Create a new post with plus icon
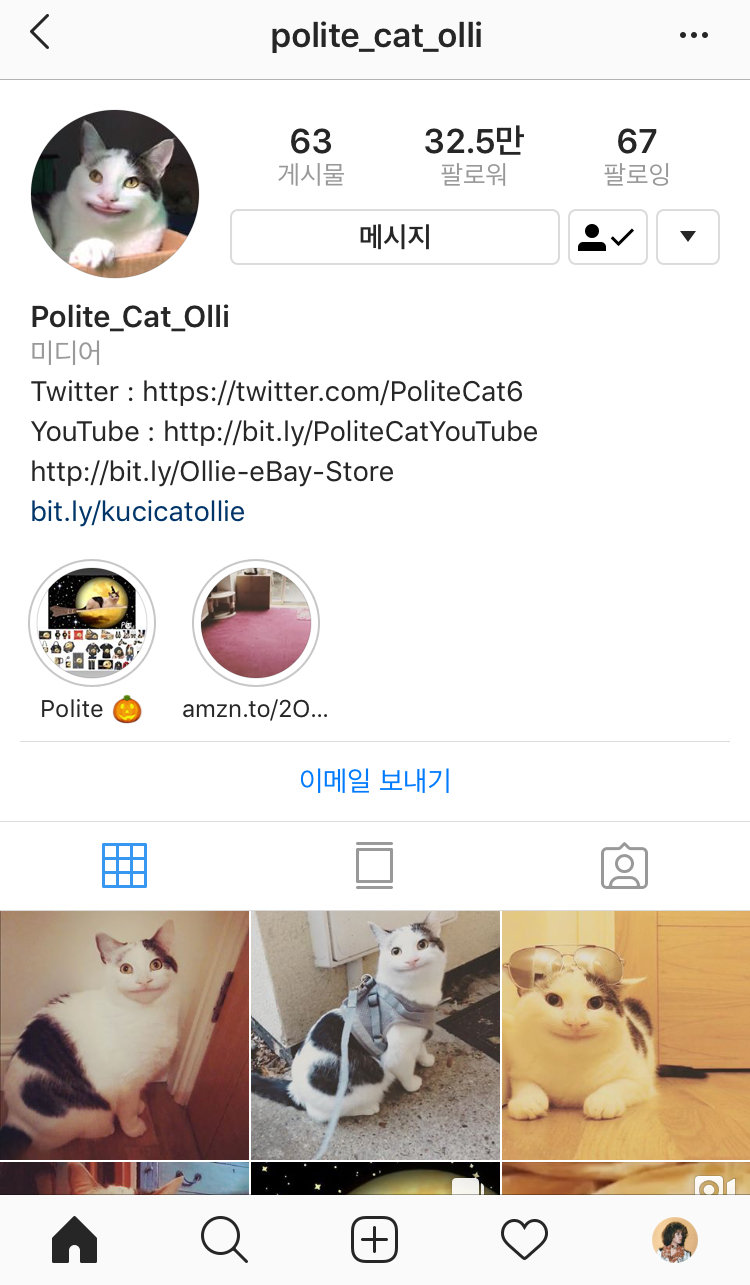The height and width of the screenshot is (1285, 750). point(375,1241)
